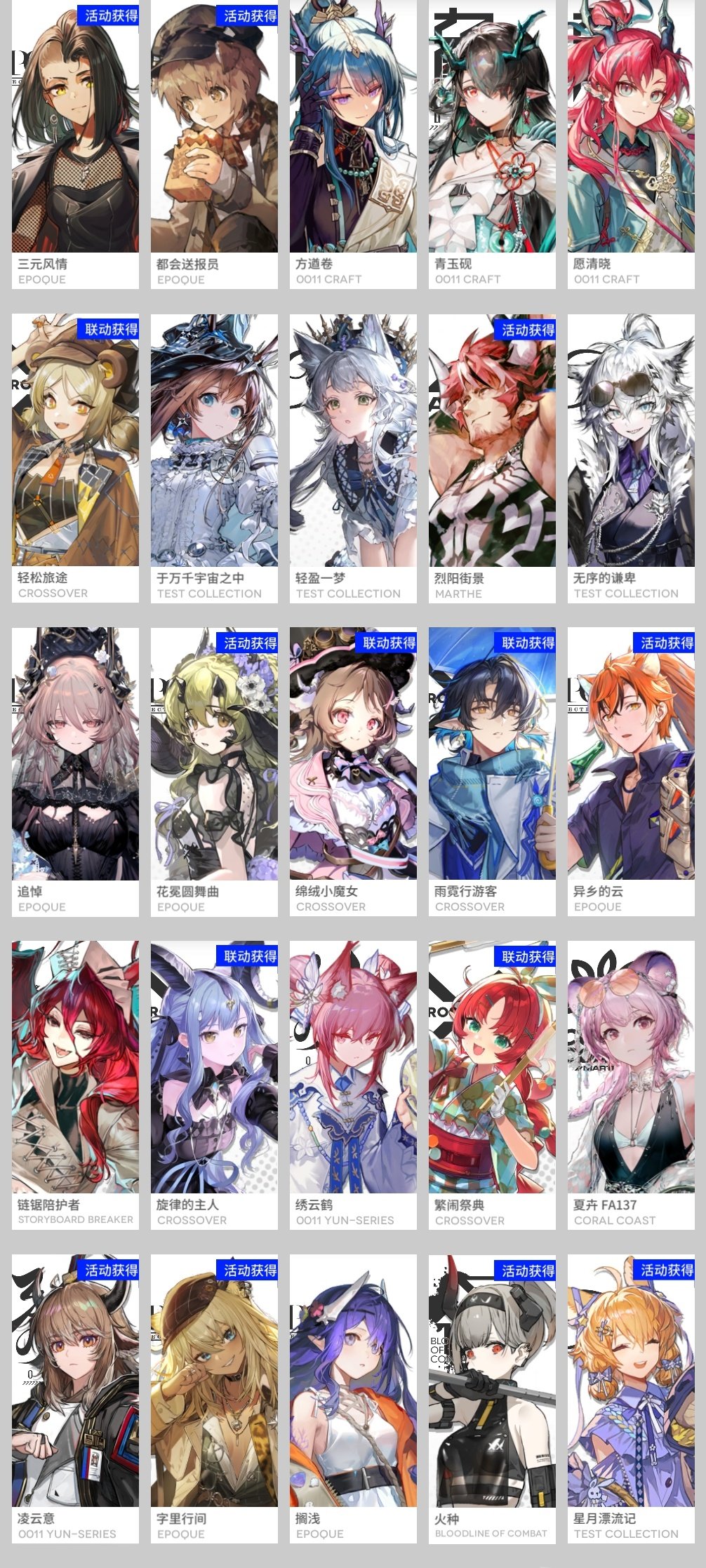Screen dimensions: 706x1568
Task: Open the 异乡的云 skin card
Action: click(x=631, y=771)
